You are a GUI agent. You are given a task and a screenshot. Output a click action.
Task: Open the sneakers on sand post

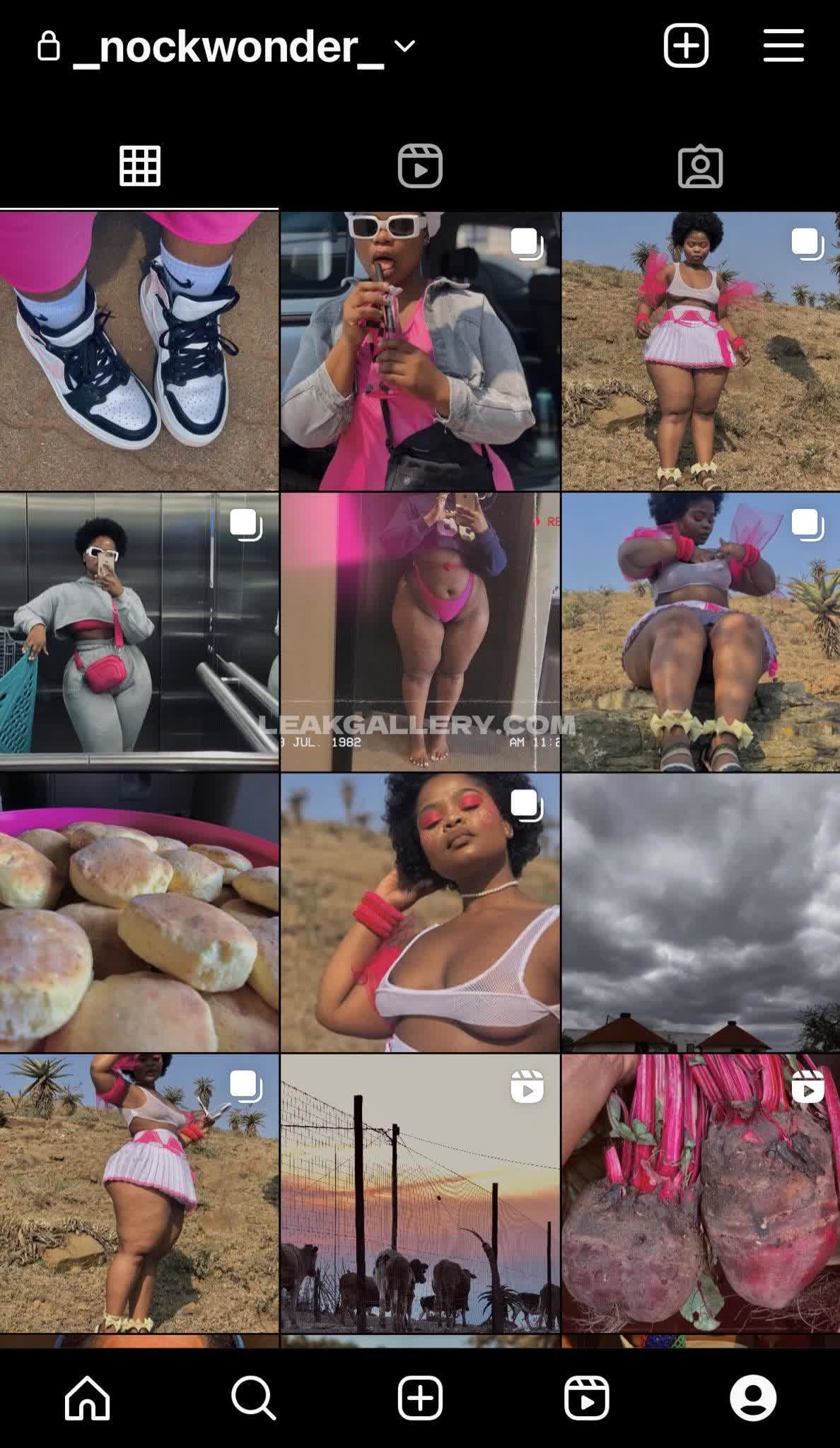139,351
